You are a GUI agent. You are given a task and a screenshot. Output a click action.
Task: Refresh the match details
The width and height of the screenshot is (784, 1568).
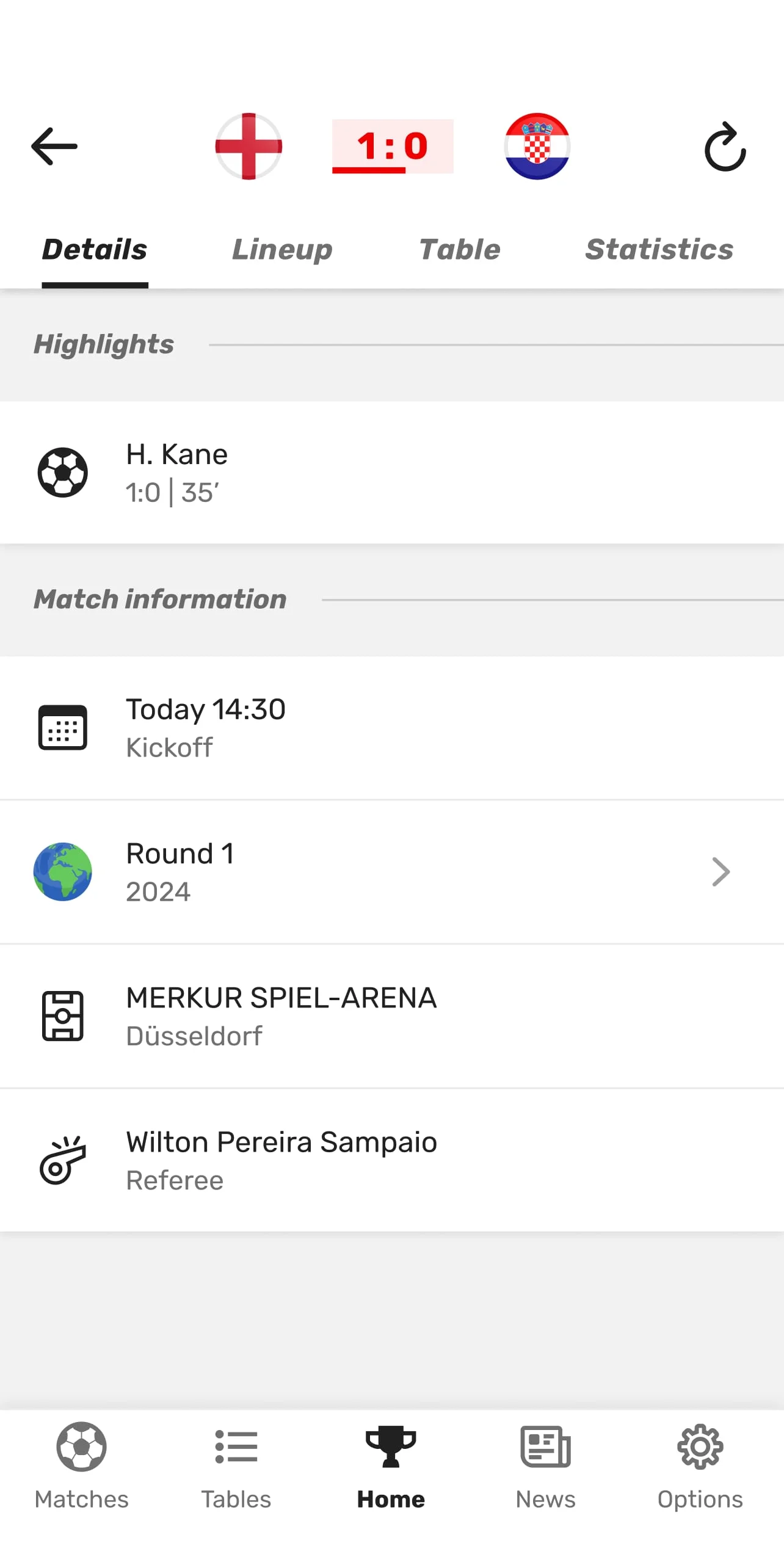click(724, 147)
